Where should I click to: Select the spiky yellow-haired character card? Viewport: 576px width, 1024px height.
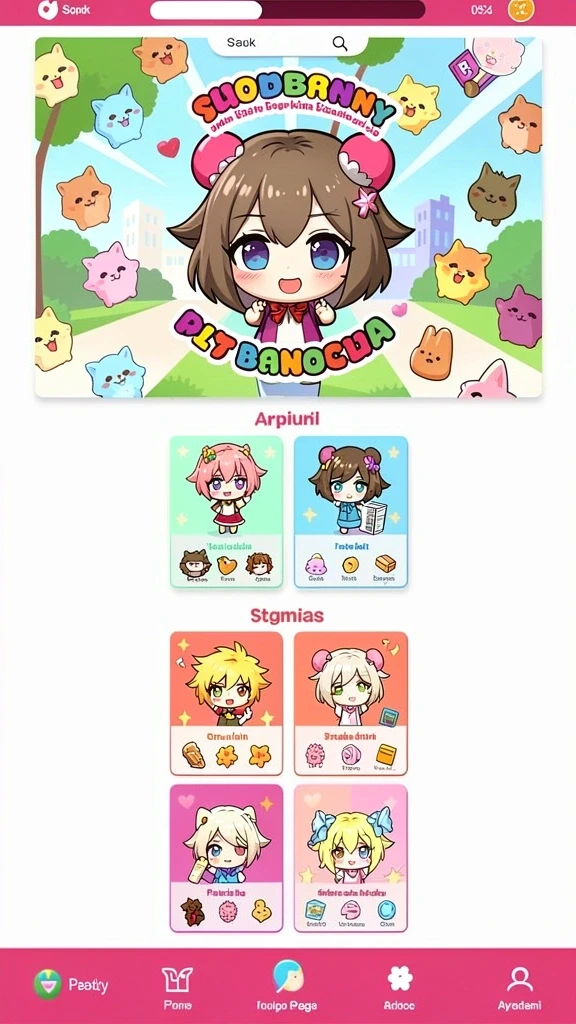pos(227,703)
